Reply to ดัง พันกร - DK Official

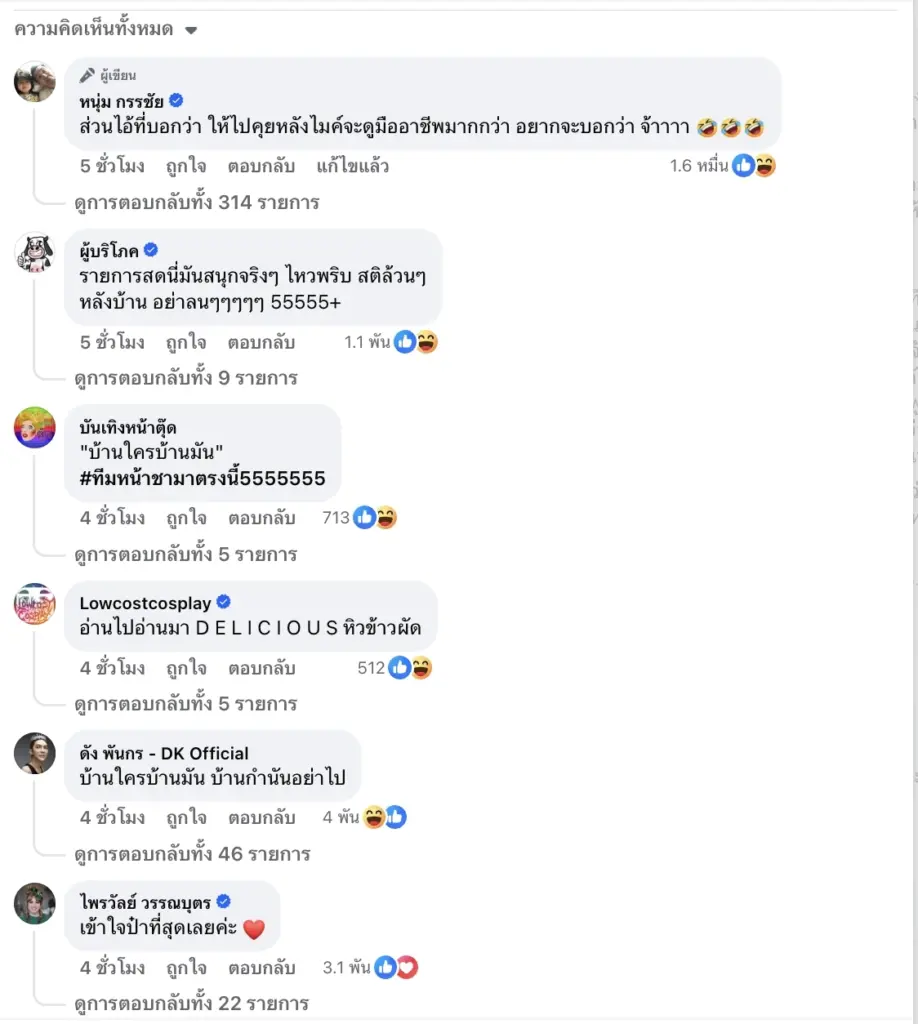click(261, 818)
